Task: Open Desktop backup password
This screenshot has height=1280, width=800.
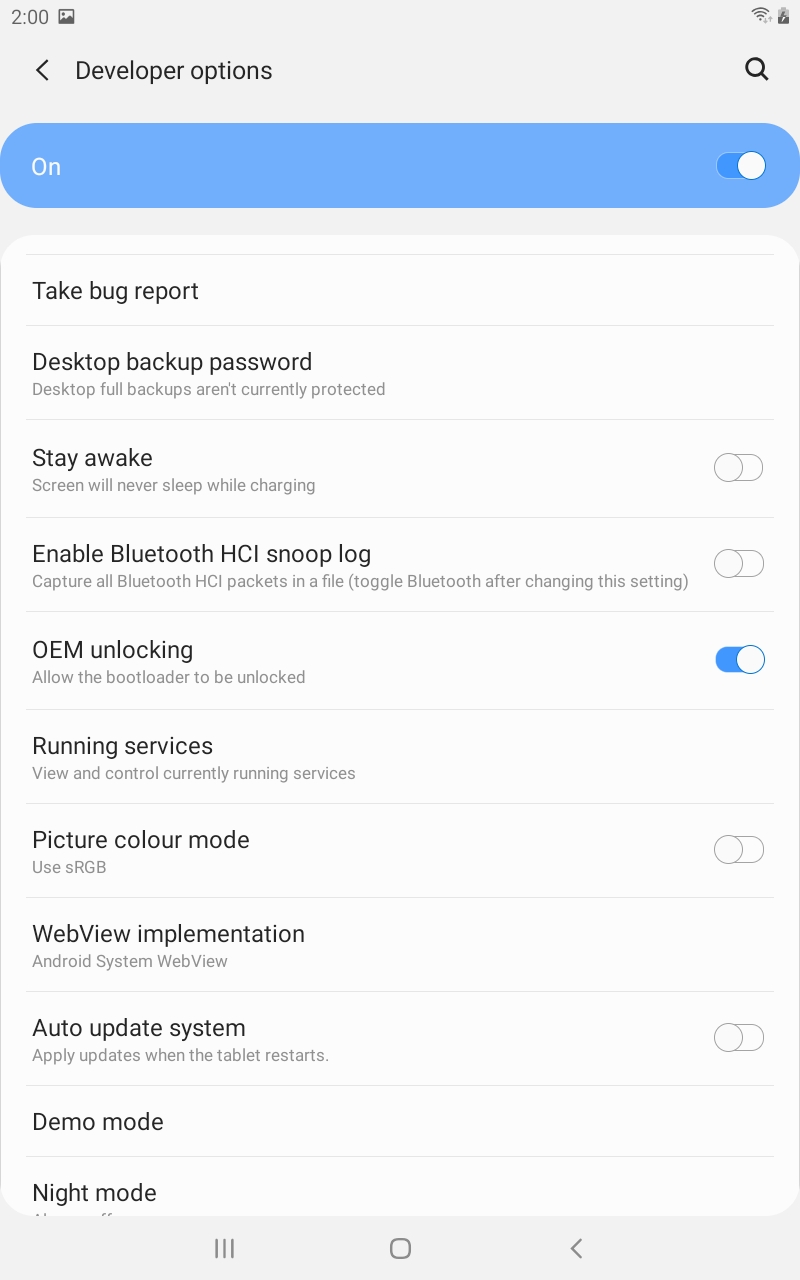Action: tap(400, 373)
